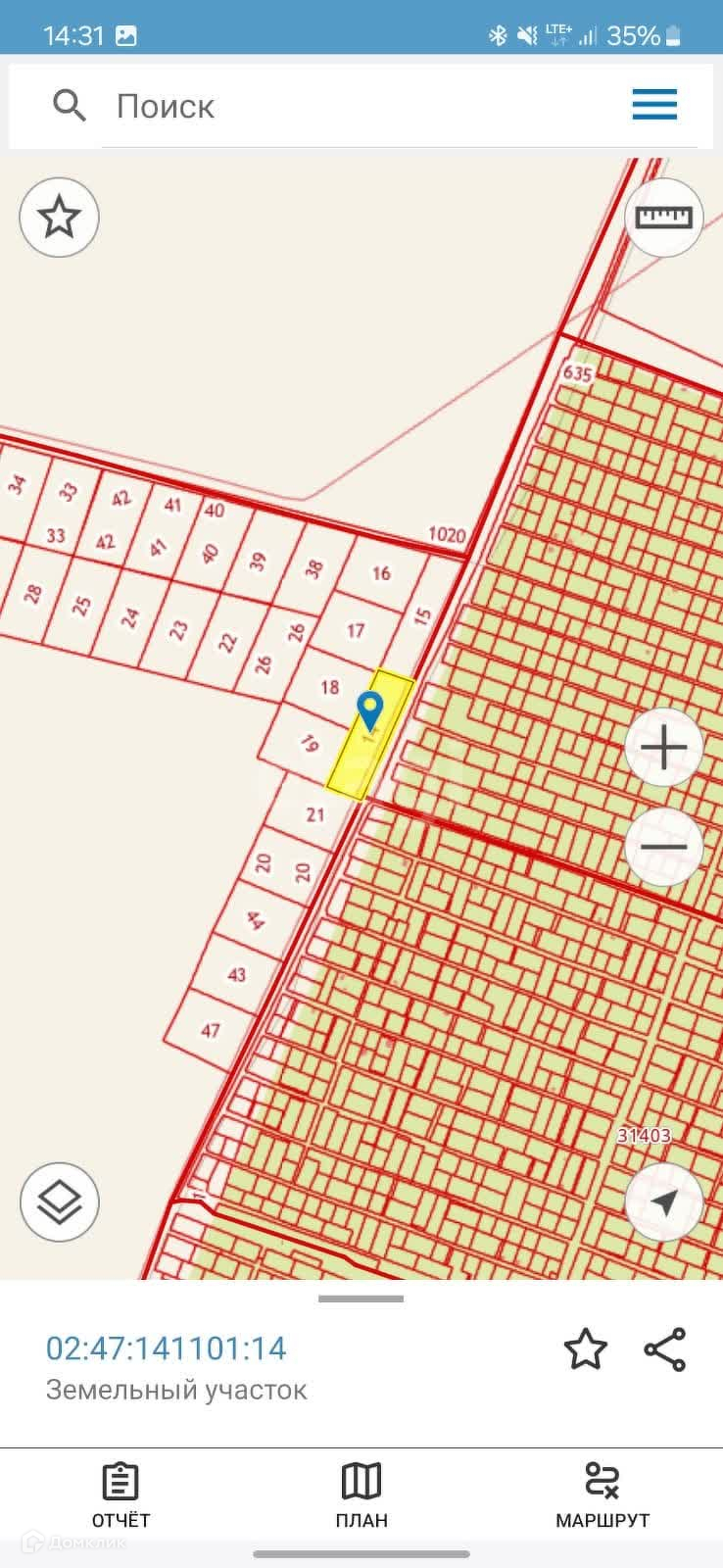This screenshot has height=1568, width=723.
Task: Add parcel 02:47:141101:14 to favorites
Action: coord(585,1349)
